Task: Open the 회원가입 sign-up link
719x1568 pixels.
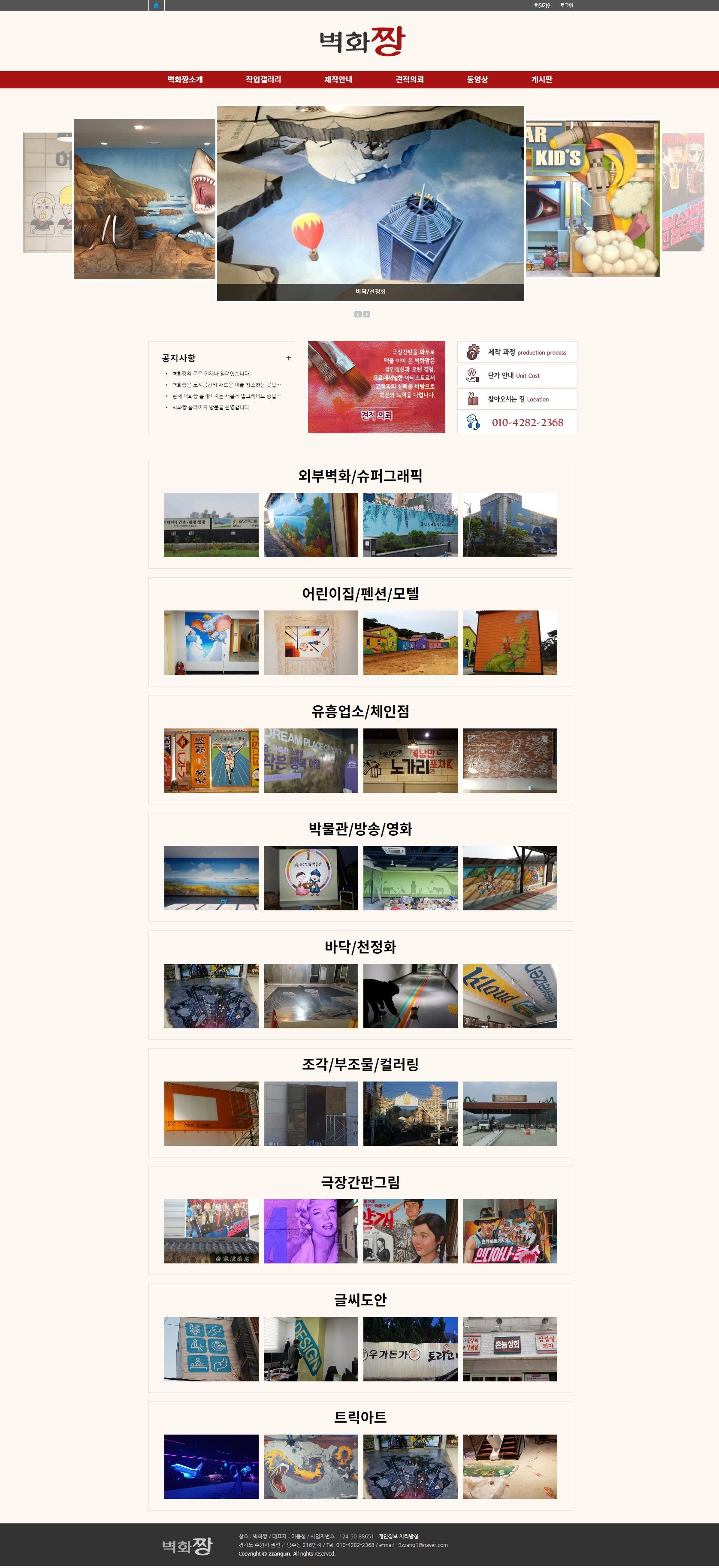Action: pos(542,6)
